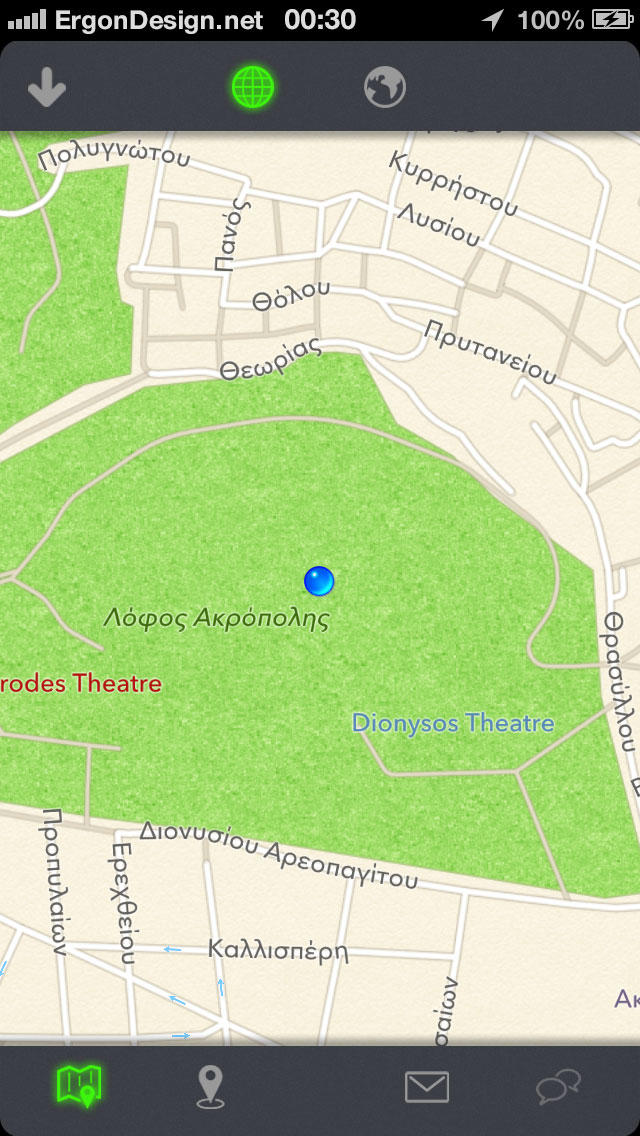Switch to the earth globe satellite view
The height and width of the screenshot is (1136, 640).
(x=384, y=87)
